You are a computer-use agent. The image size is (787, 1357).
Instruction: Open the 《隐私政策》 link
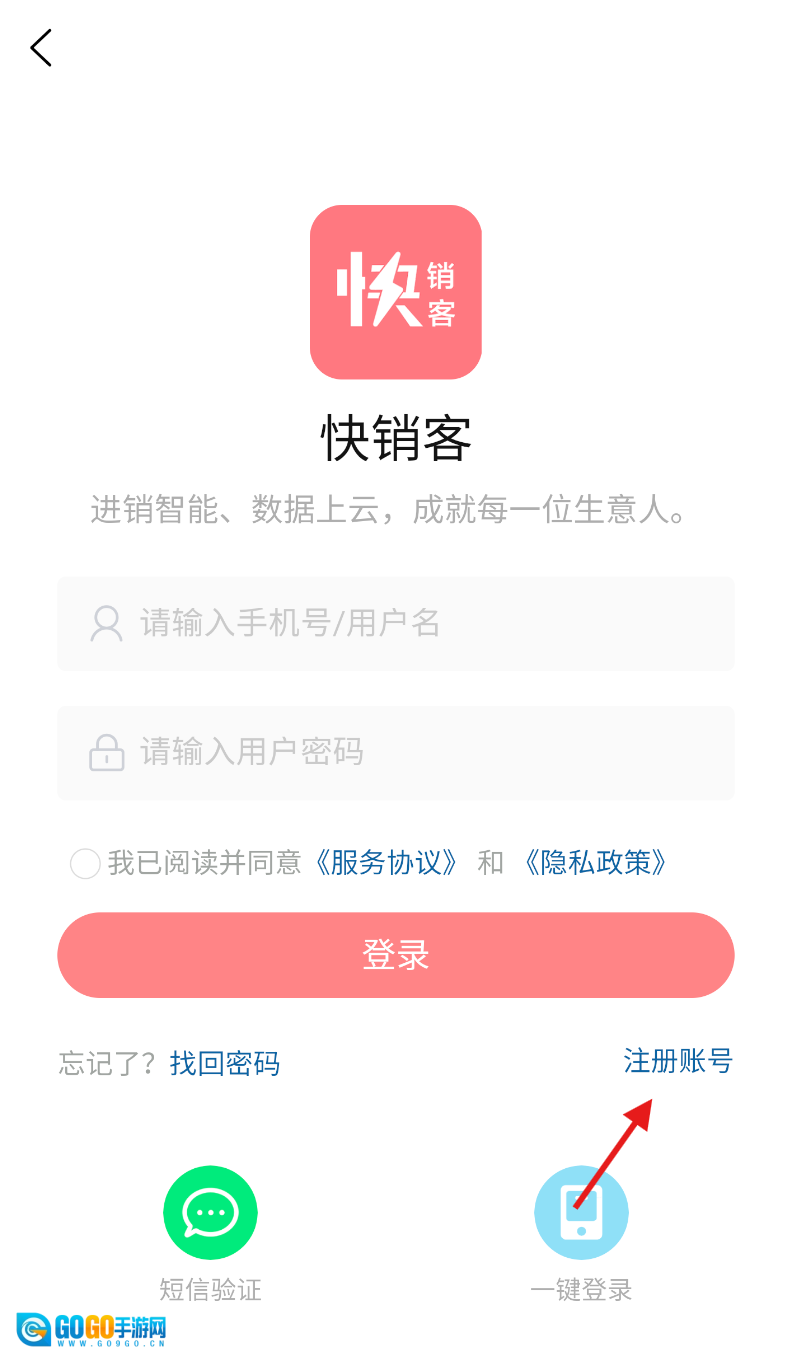595,862
